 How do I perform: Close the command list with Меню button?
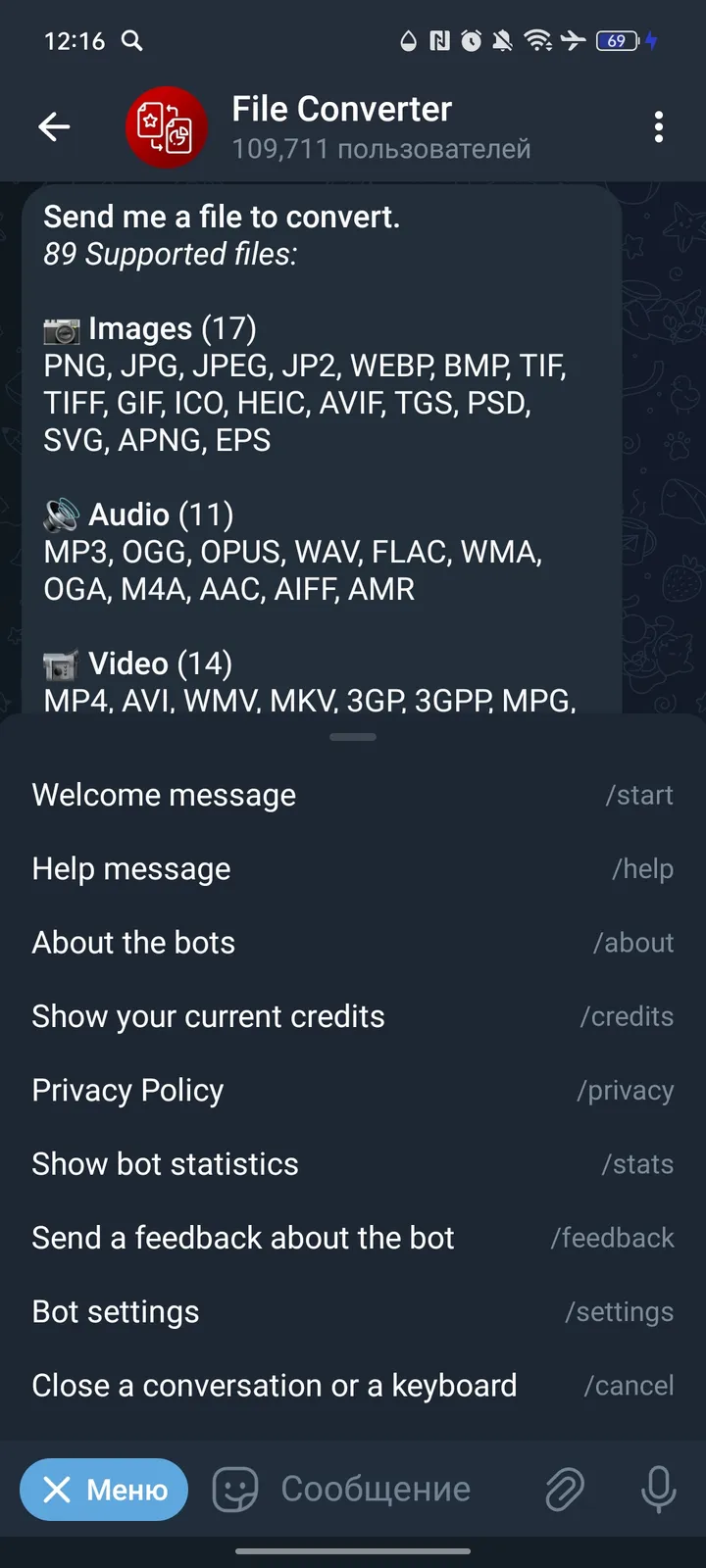click(104, 1489)
